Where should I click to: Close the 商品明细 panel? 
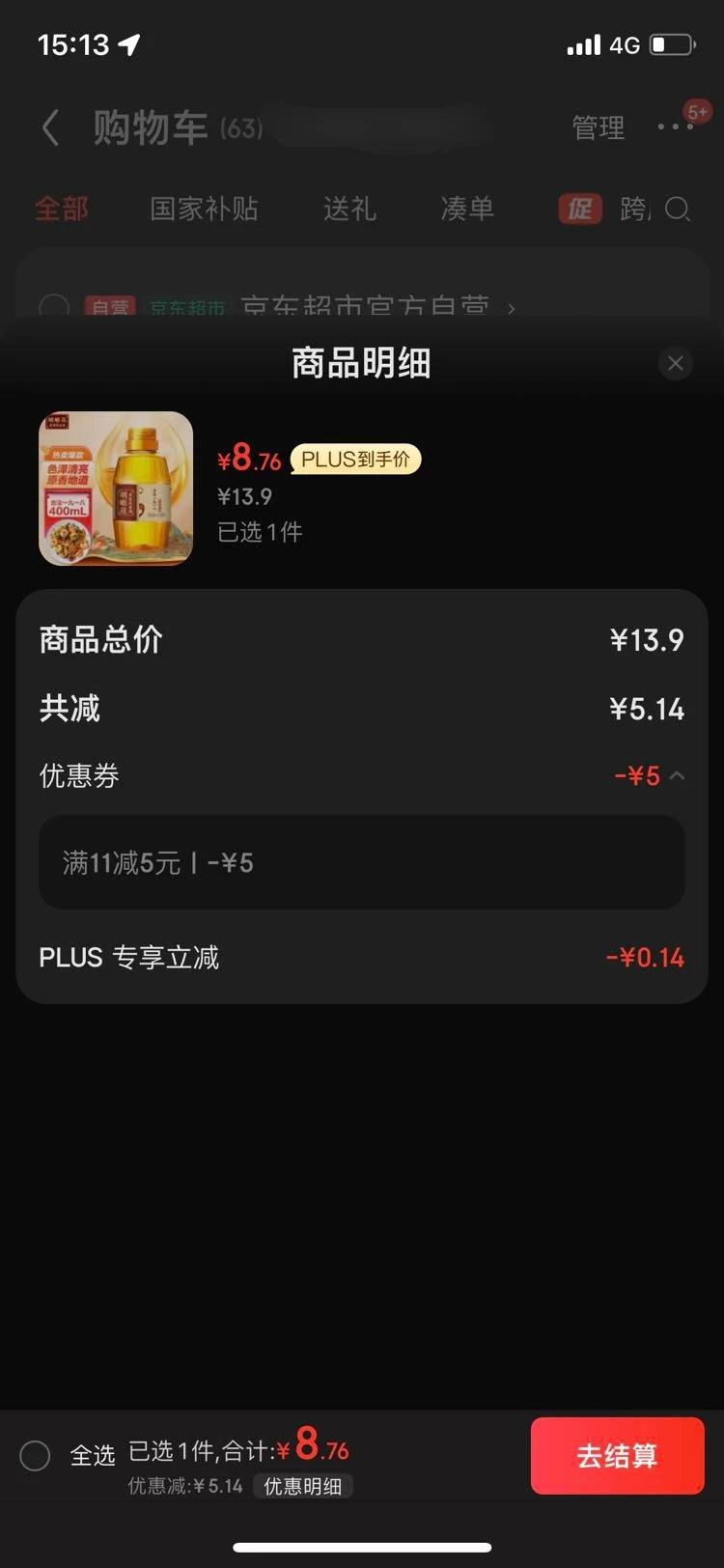675,363
